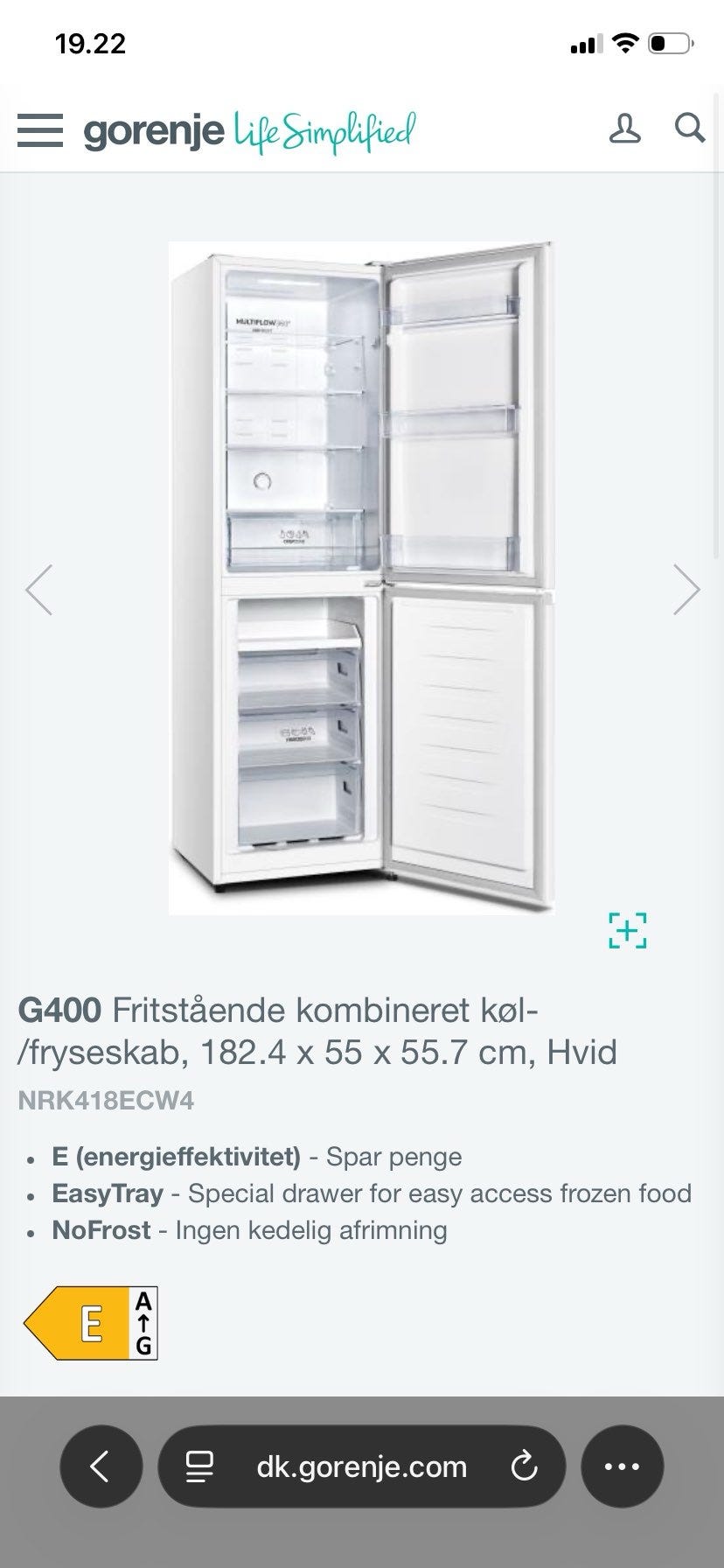724x1568 pixels.
Task: Go back in the browser
Action: [x=101, y=1466]
